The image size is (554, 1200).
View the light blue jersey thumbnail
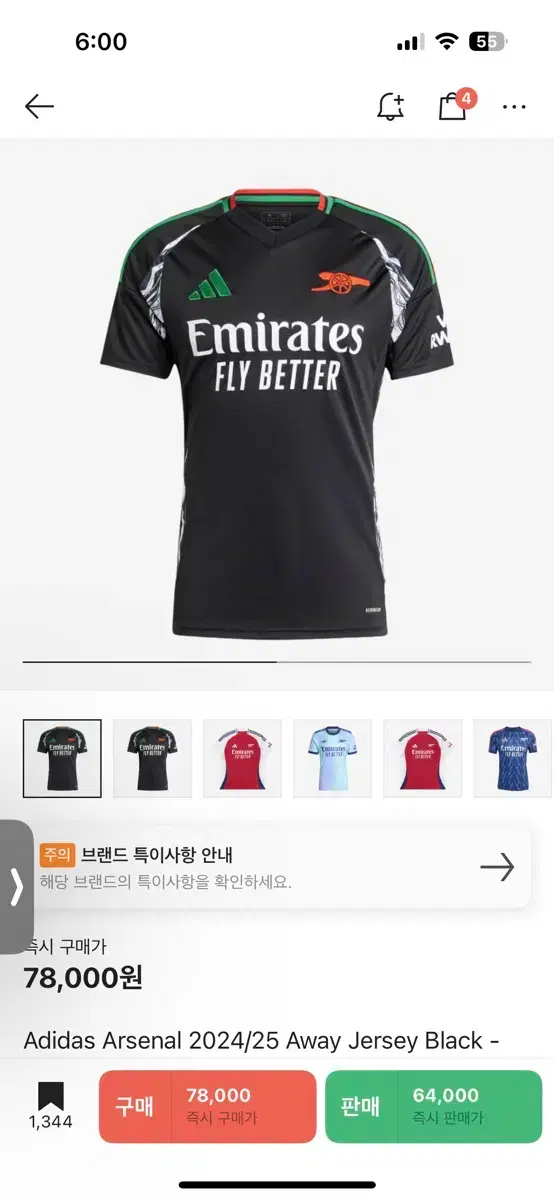332,758
